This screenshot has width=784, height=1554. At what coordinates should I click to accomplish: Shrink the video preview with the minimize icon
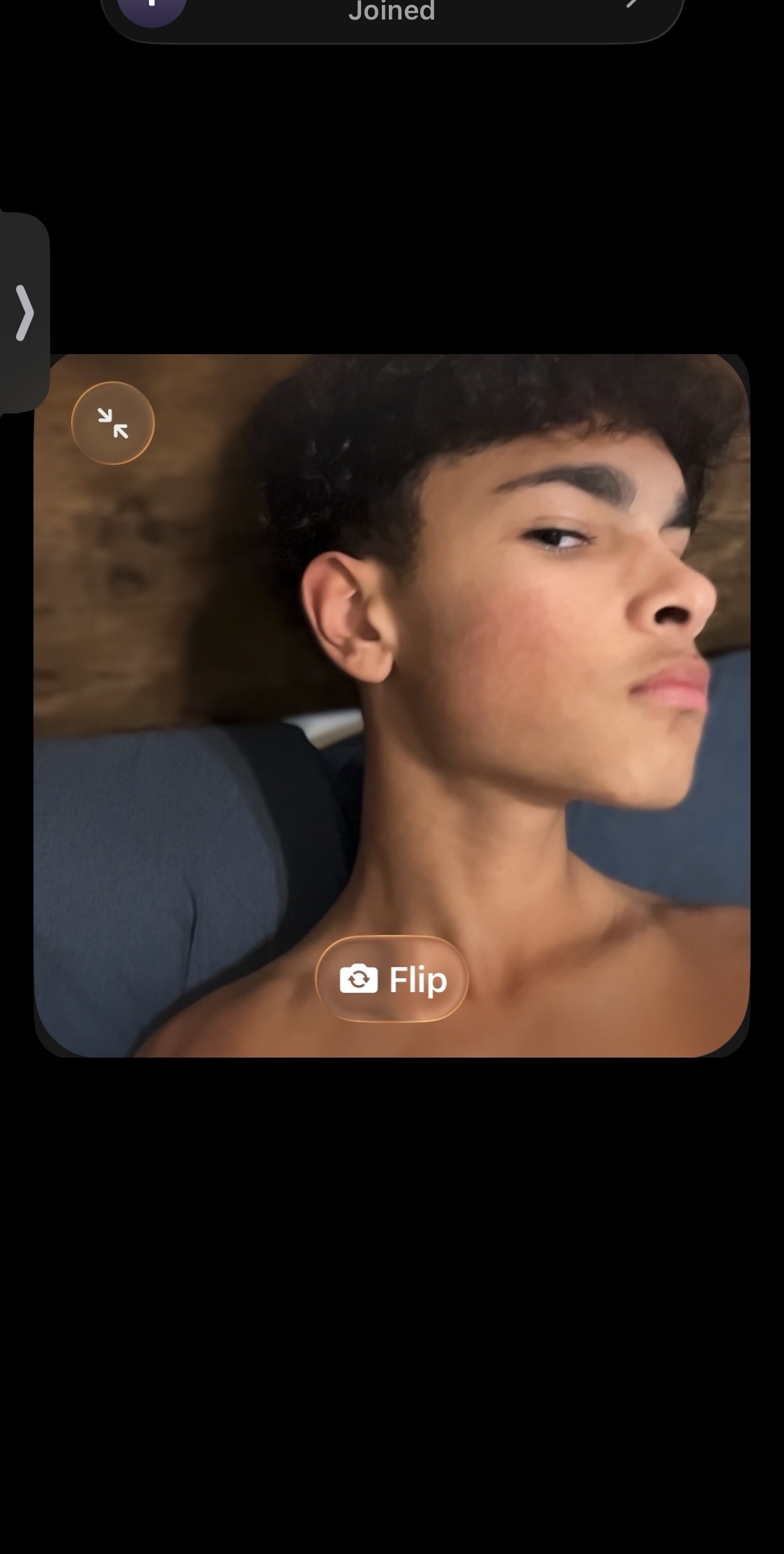(x=113, y=423)
